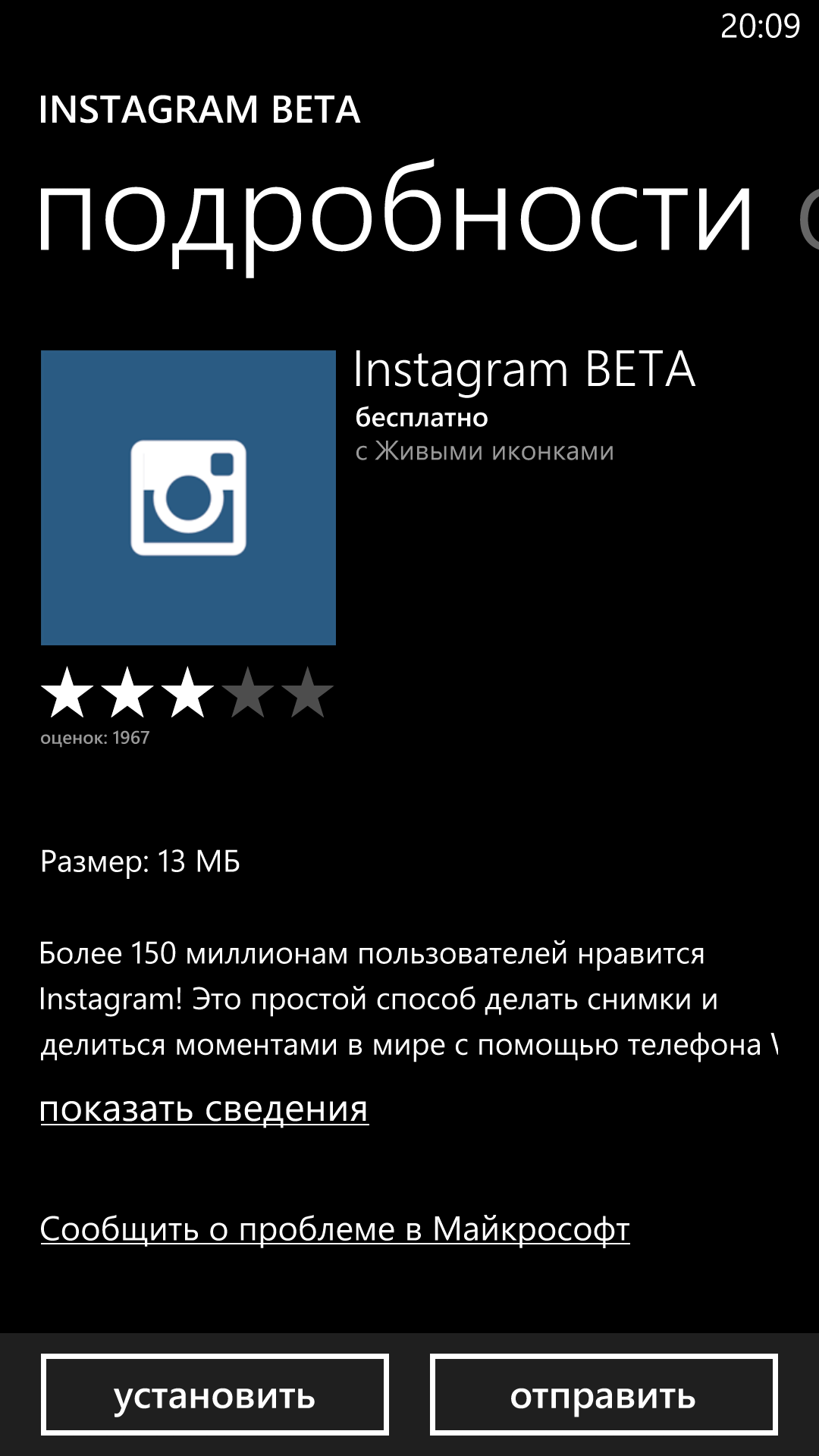
Task: Install Instagram BETA with установить
Action: [215, 1395]
